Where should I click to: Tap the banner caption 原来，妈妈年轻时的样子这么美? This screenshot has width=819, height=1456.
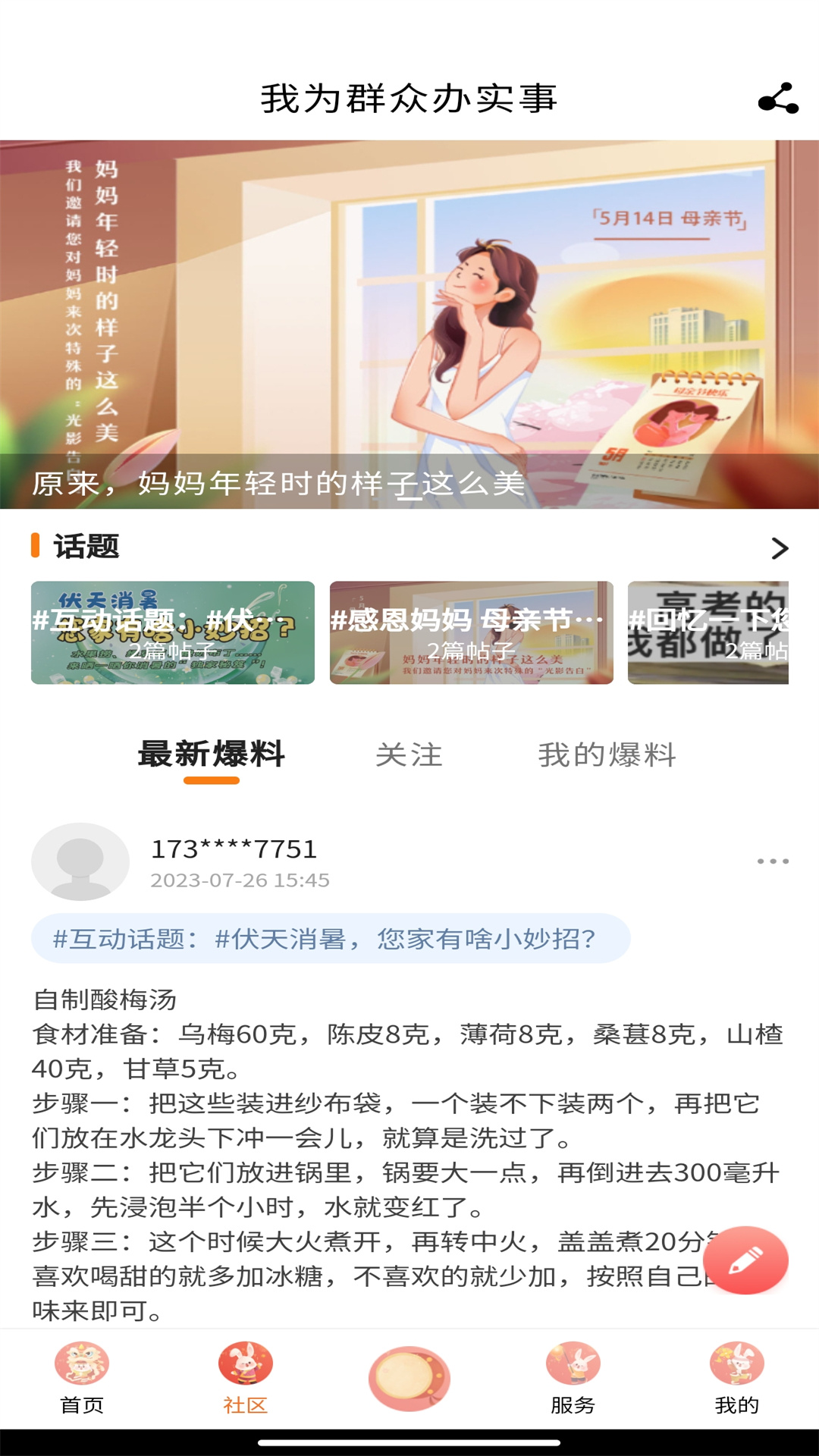coord(277,486)
